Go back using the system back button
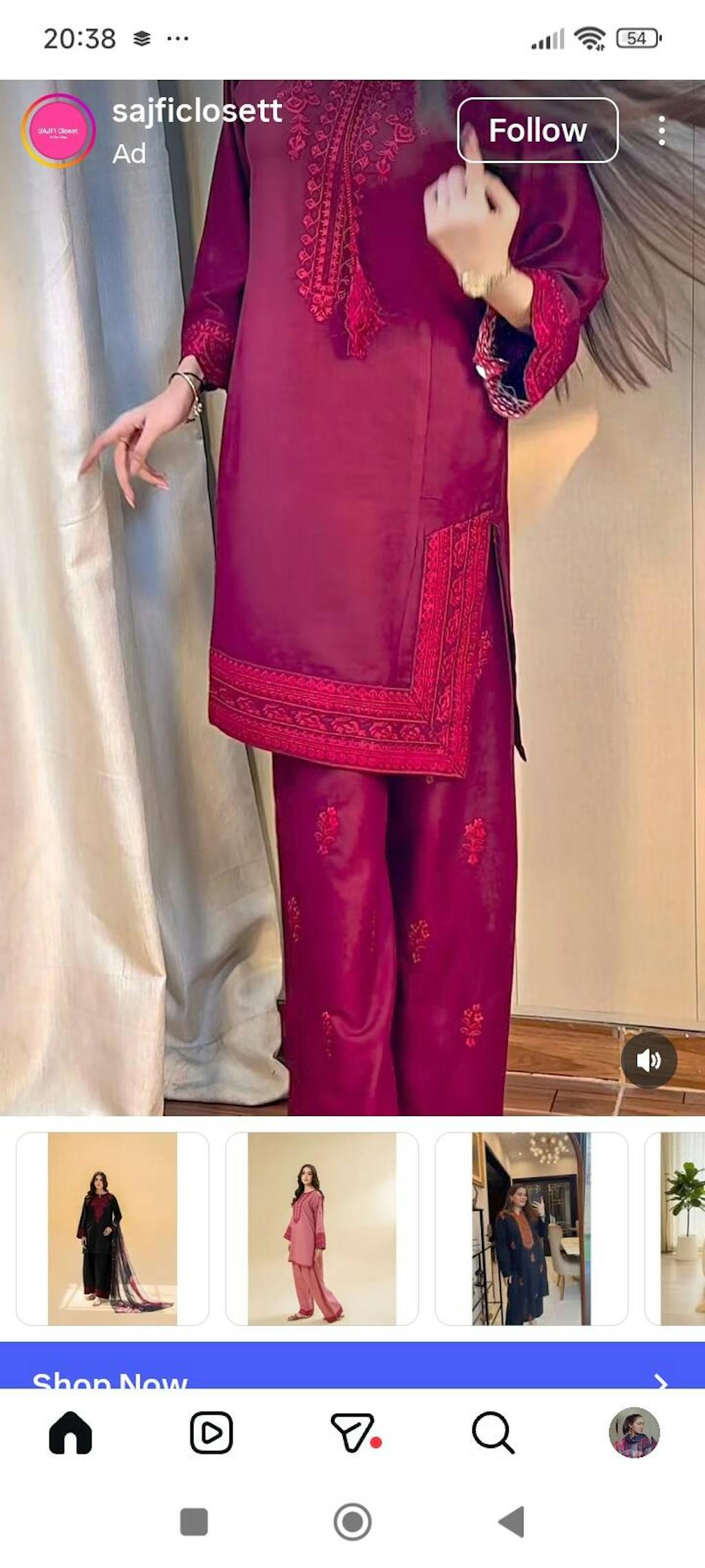The image size is (705, 1568). tap(512, 1522)
